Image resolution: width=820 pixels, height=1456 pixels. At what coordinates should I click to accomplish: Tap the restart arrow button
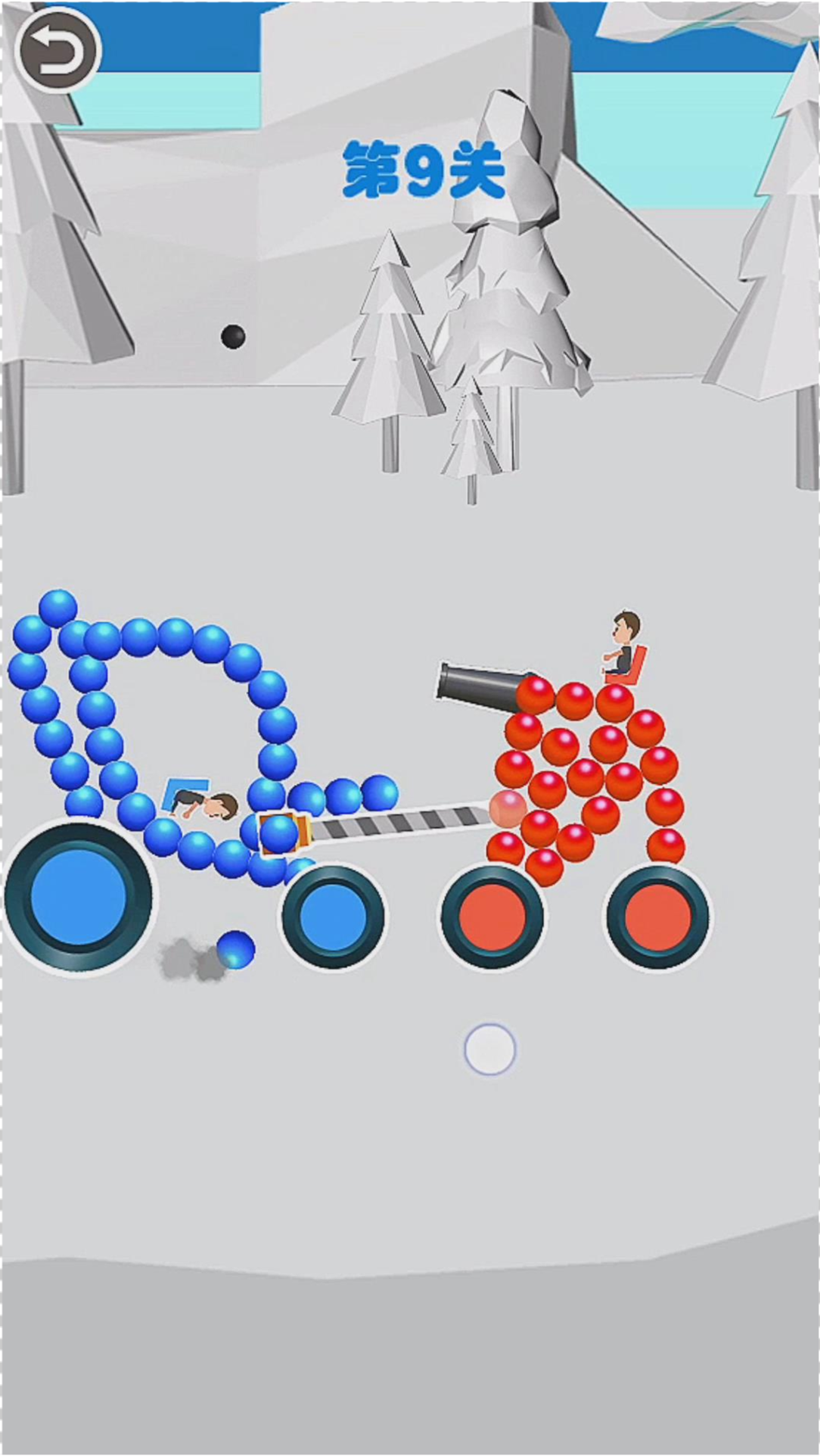click(57, 51)
